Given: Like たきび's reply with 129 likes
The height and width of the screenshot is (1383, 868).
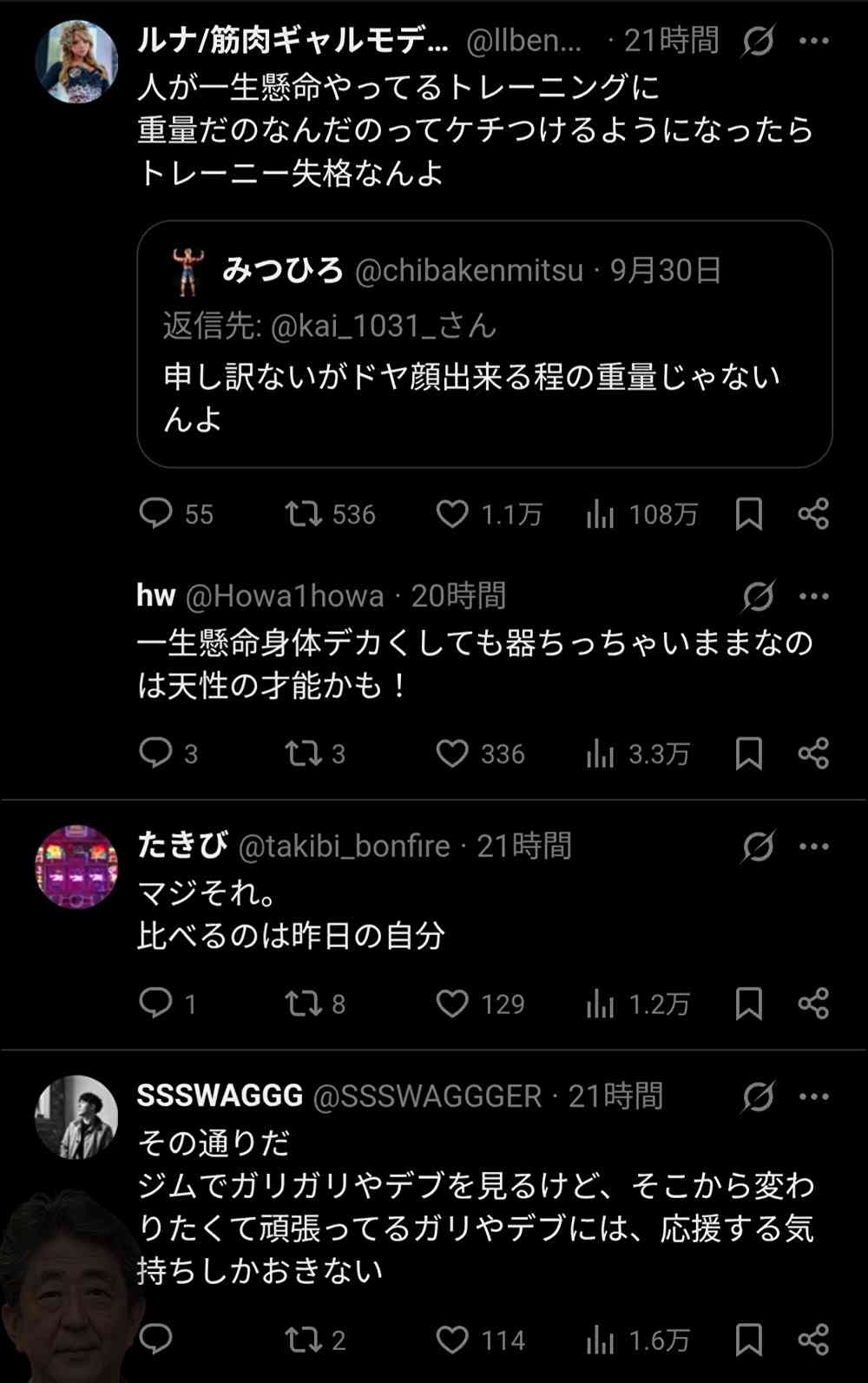Looking at the screenshot, I should (x=452, y=1004).
